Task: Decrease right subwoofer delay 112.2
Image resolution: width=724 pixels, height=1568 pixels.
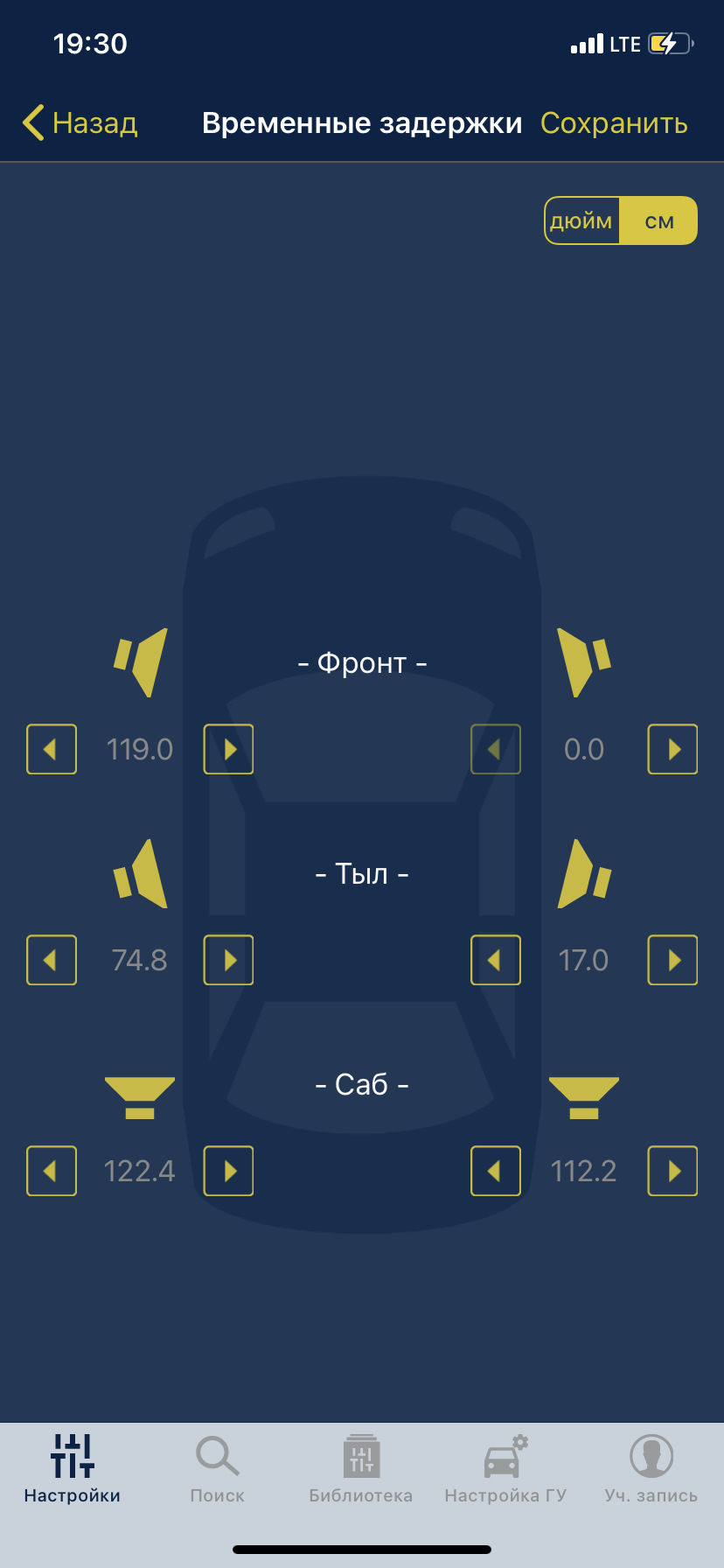Action: click(496, 1171)
